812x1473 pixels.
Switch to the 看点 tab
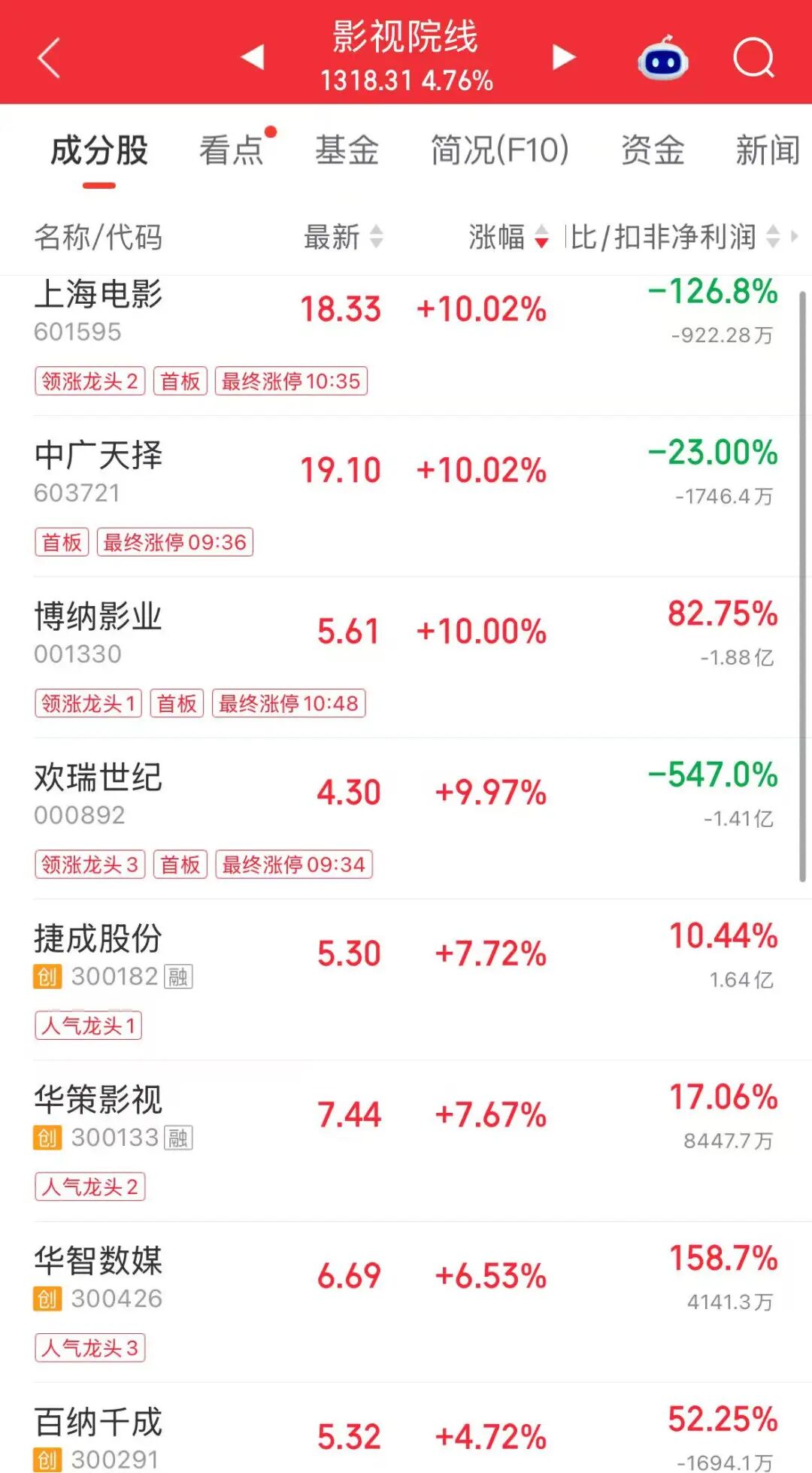(232, 150)
